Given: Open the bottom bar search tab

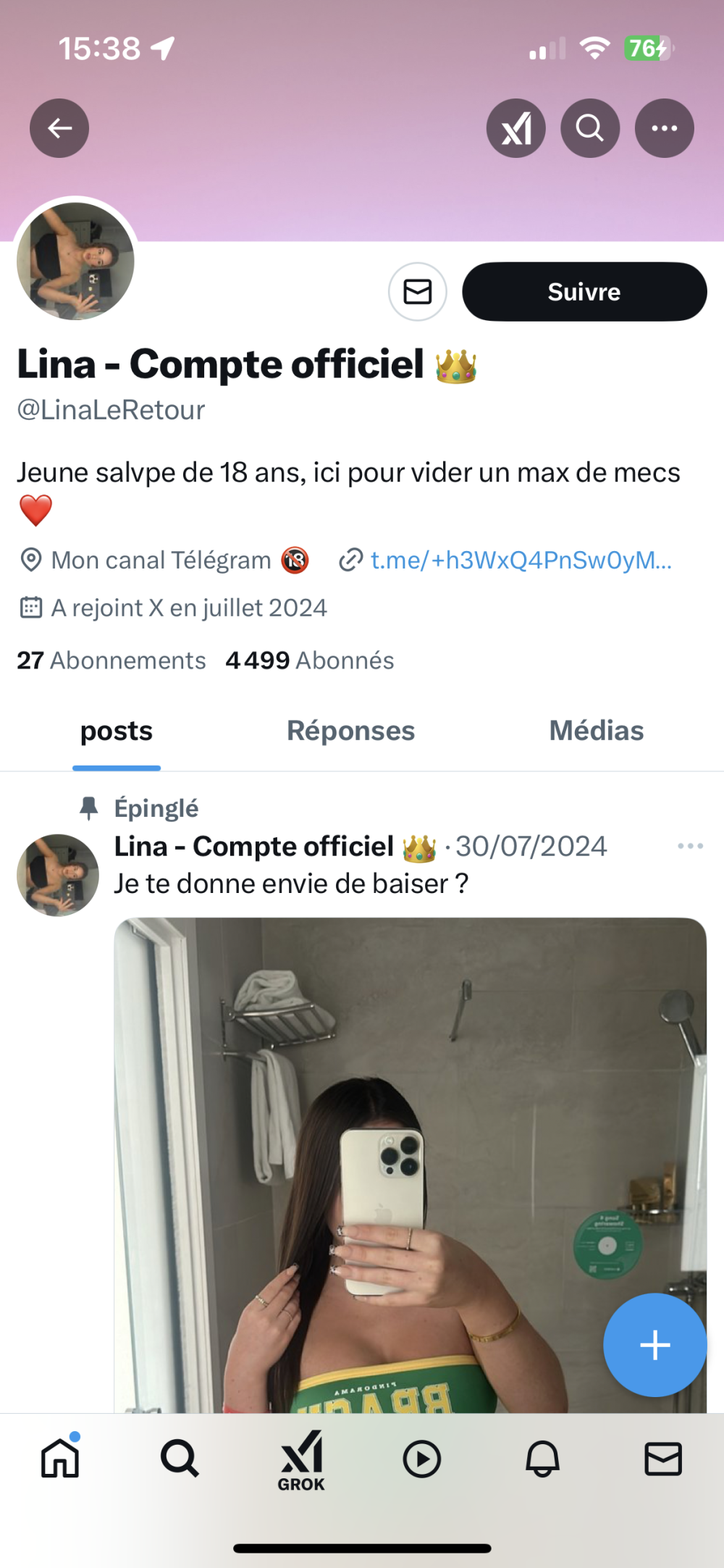Looking at the screenshot, I should 180,1458.
